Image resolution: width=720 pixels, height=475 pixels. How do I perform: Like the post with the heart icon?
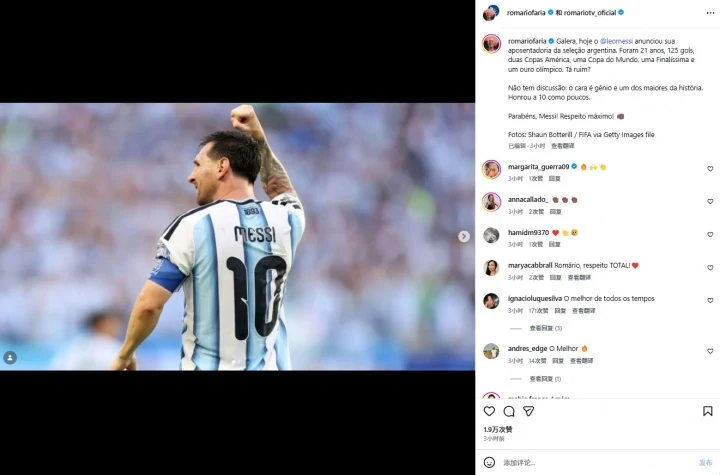pos(489,411)
